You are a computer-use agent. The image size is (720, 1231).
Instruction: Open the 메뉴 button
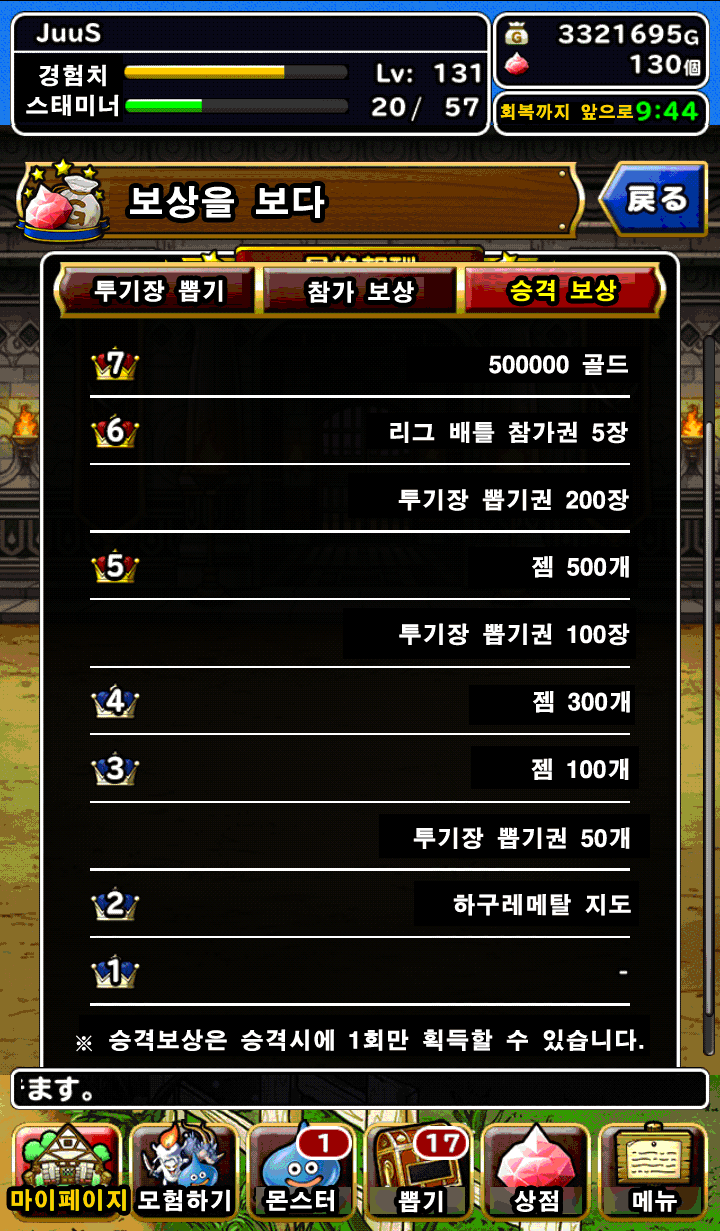point(653,1169)
